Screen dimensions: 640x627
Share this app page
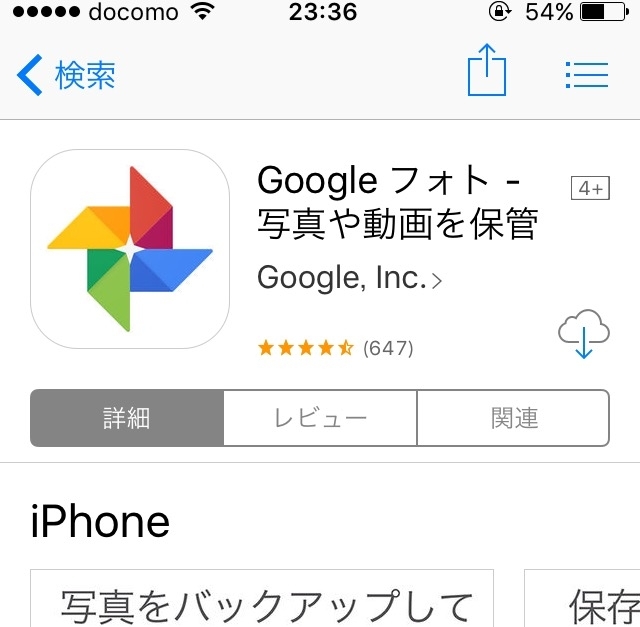click(x=487, y=72)
